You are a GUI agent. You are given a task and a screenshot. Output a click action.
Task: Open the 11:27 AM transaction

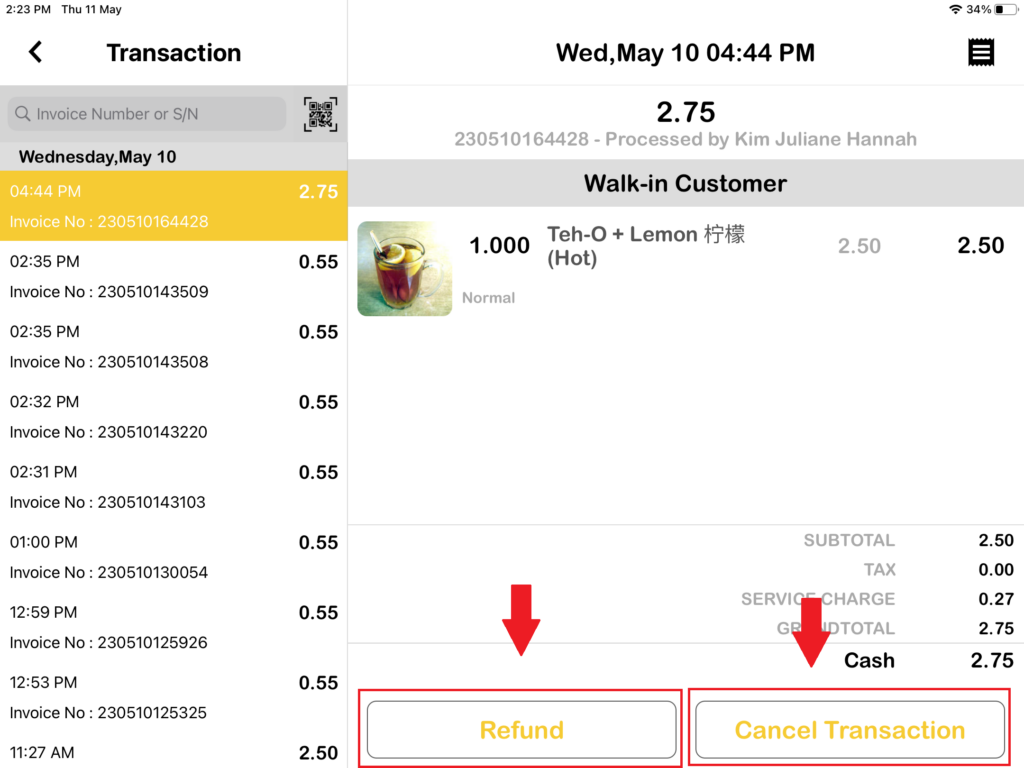pos(173,752)
